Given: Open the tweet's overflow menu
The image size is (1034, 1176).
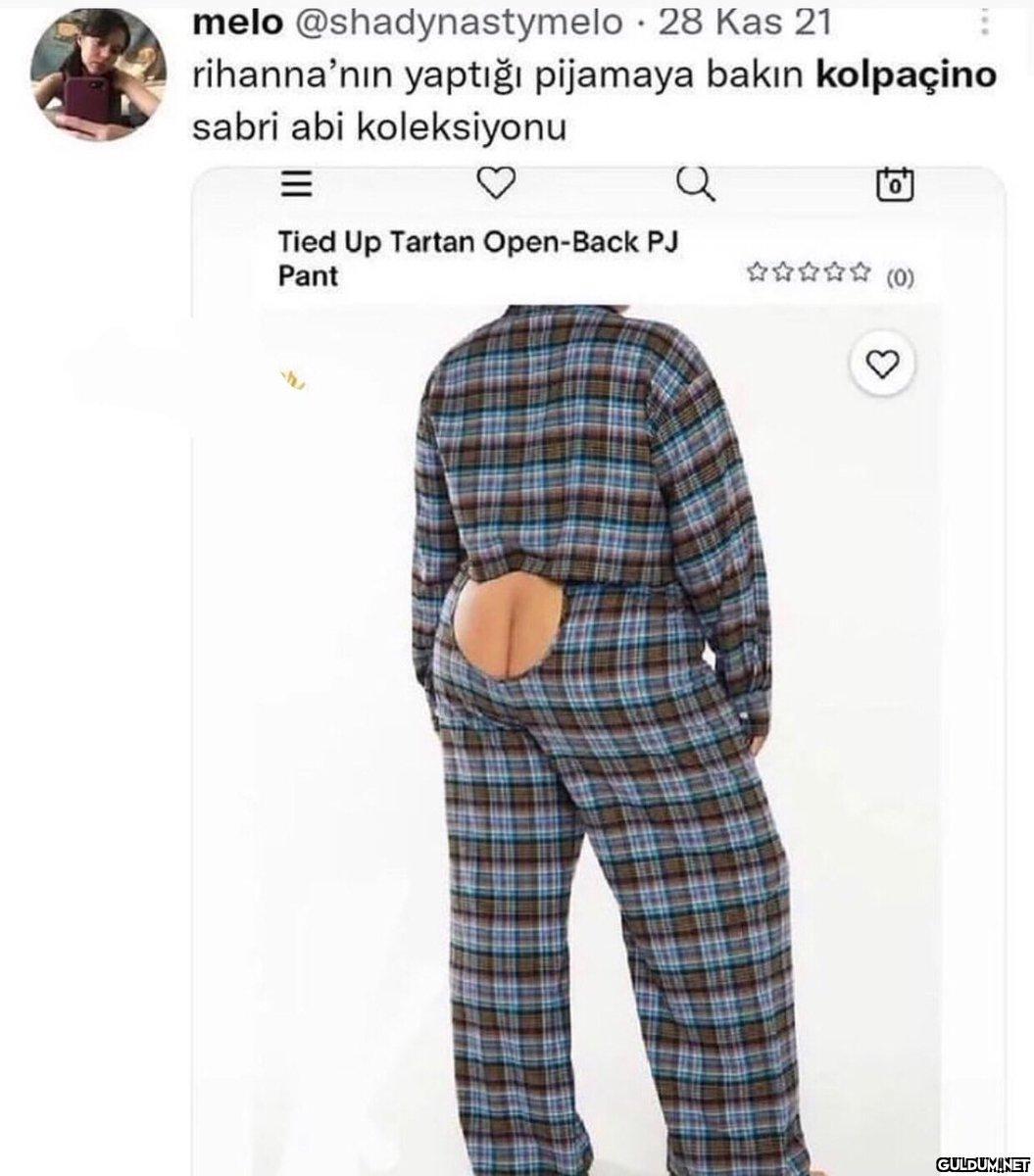Looking at the screenshot, I should click(984, 21).
